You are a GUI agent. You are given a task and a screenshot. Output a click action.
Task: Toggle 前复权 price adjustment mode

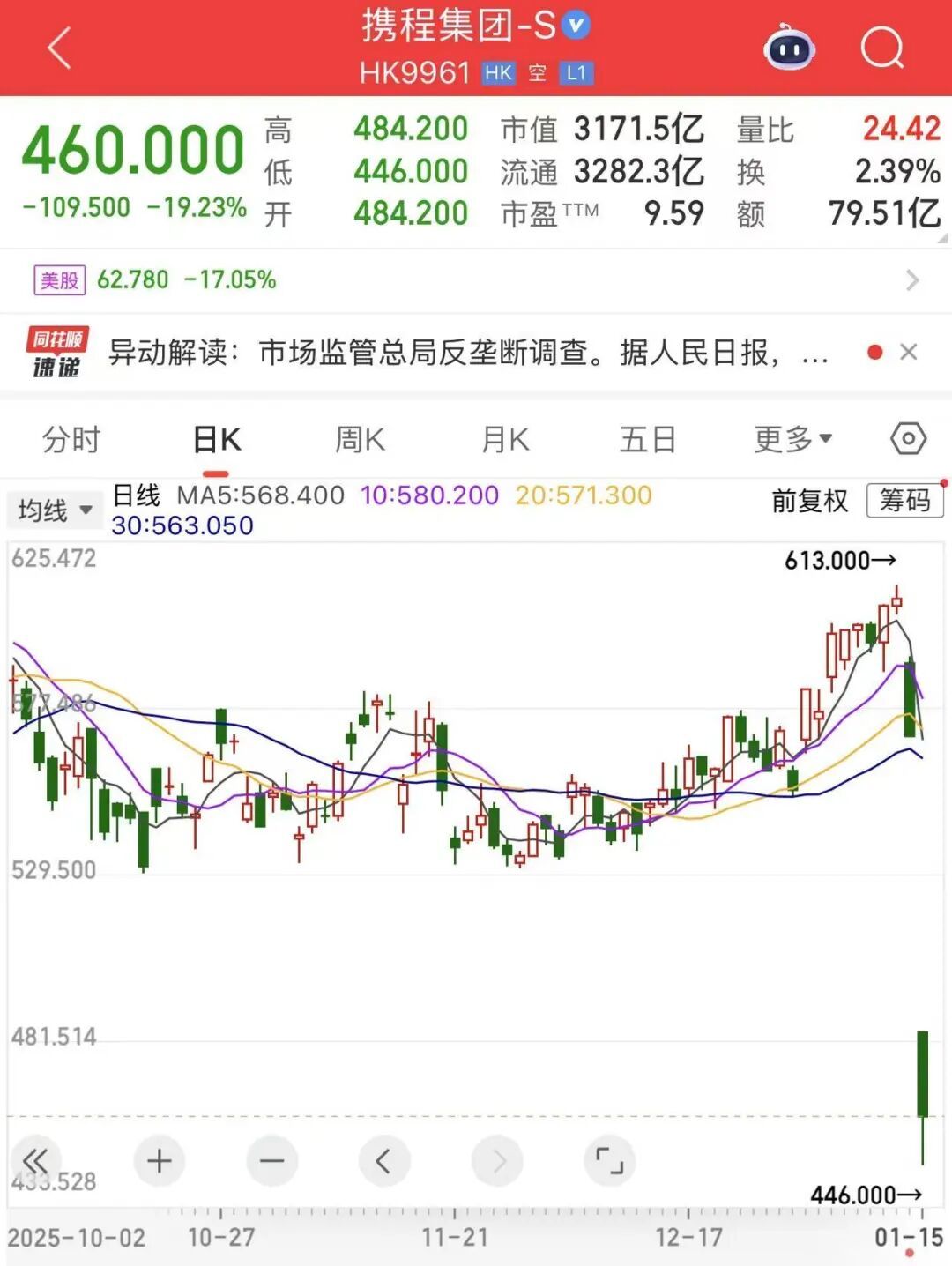807,501
